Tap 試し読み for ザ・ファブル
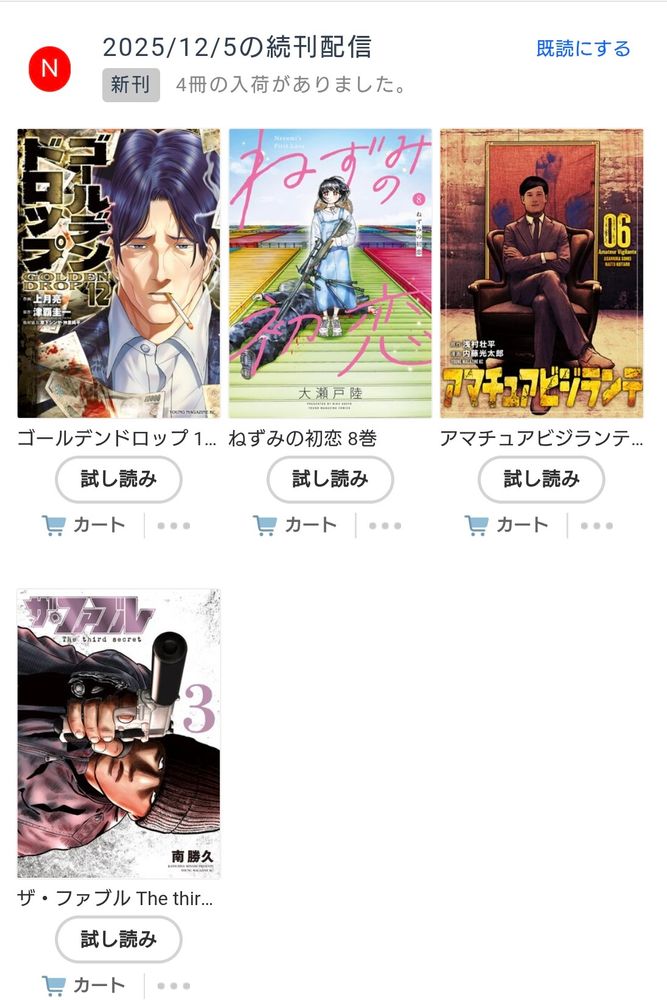 pos(119,939)
